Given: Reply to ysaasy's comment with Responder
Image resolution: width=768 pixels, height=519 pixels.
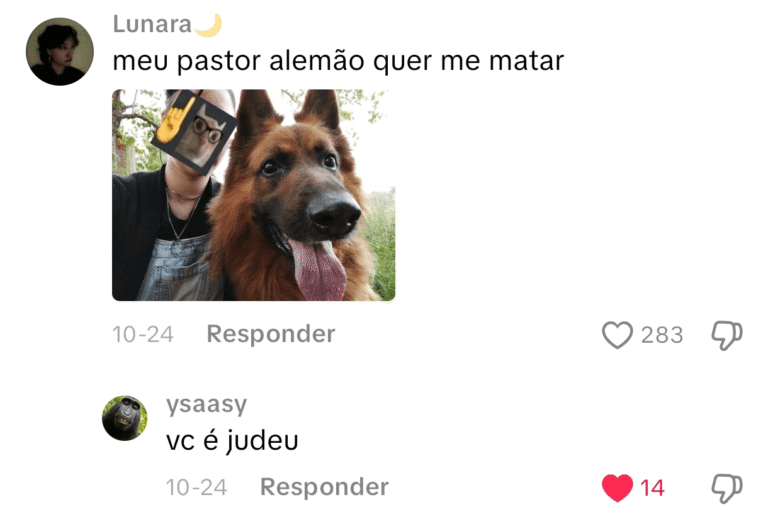Looking at the screenshot, I should coord(324,487).
